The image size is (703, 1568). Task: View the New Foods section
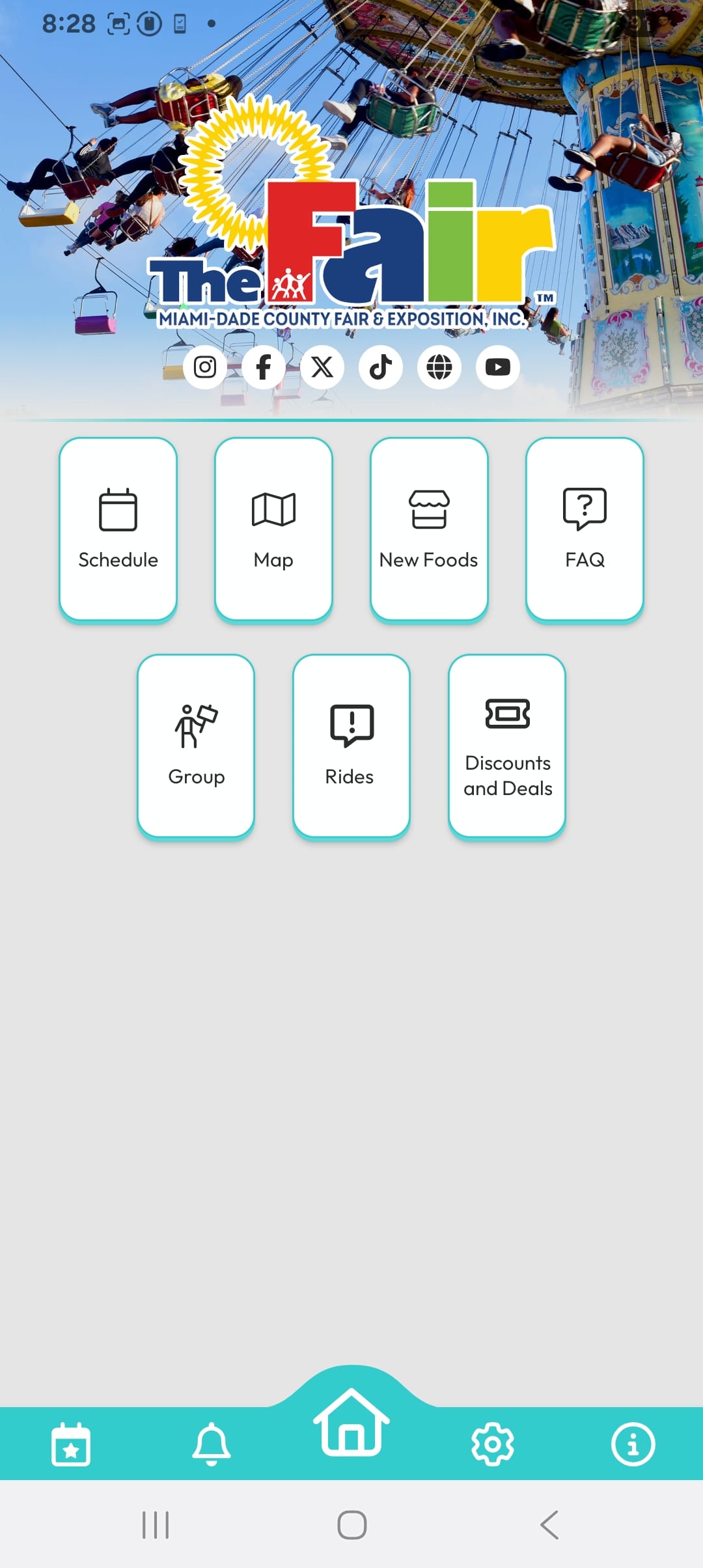[429, 529]
